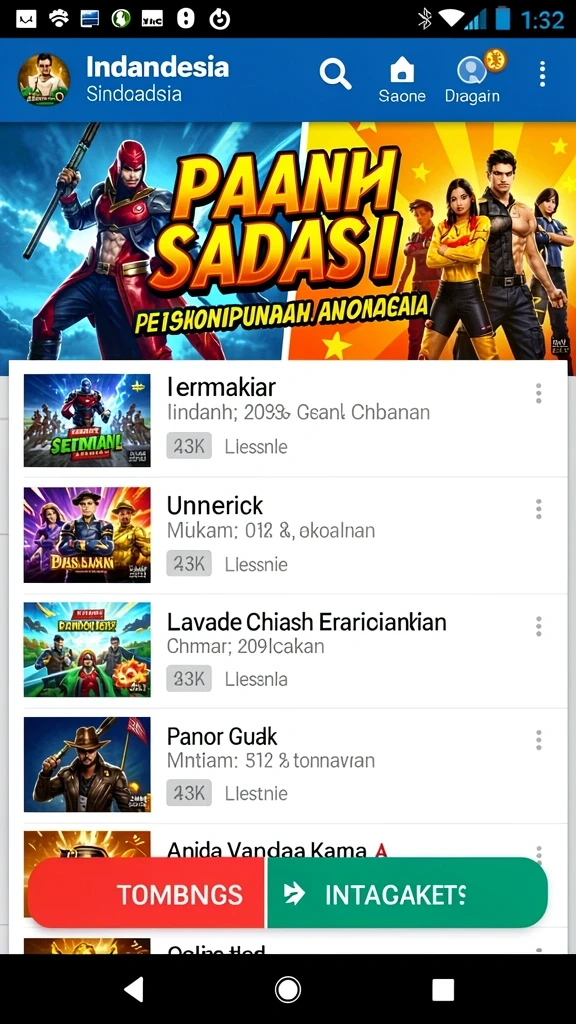Return to the system home screen
This screenshot has height=1024, width=576.
[x=288, y=989]
